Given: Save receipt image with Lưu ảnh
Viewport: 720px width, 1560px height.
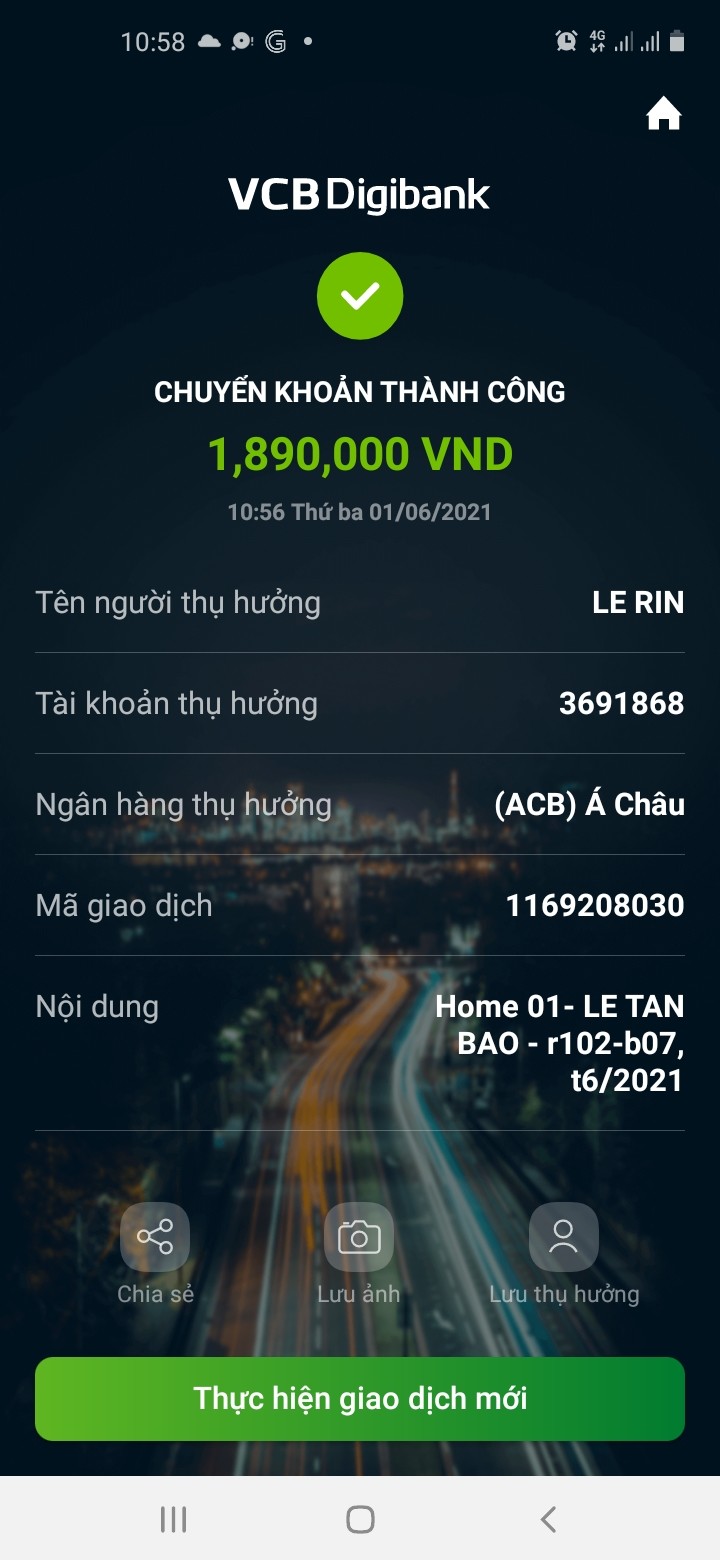Looking at the screenshot, I should coord(359,1238).
